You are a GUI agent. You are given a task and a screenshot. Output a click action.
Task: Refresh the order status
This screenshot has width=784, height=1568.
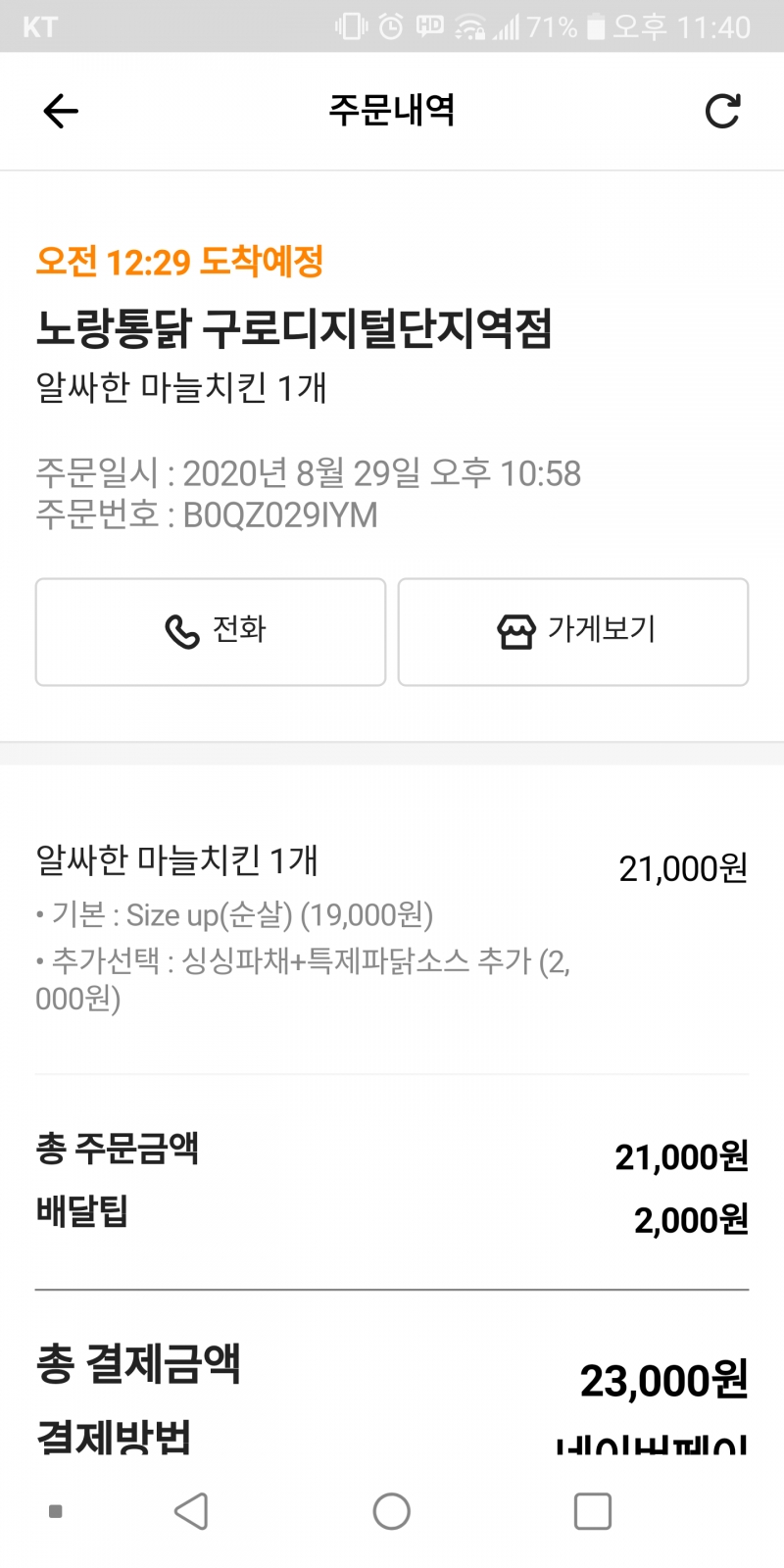(722, 112)
